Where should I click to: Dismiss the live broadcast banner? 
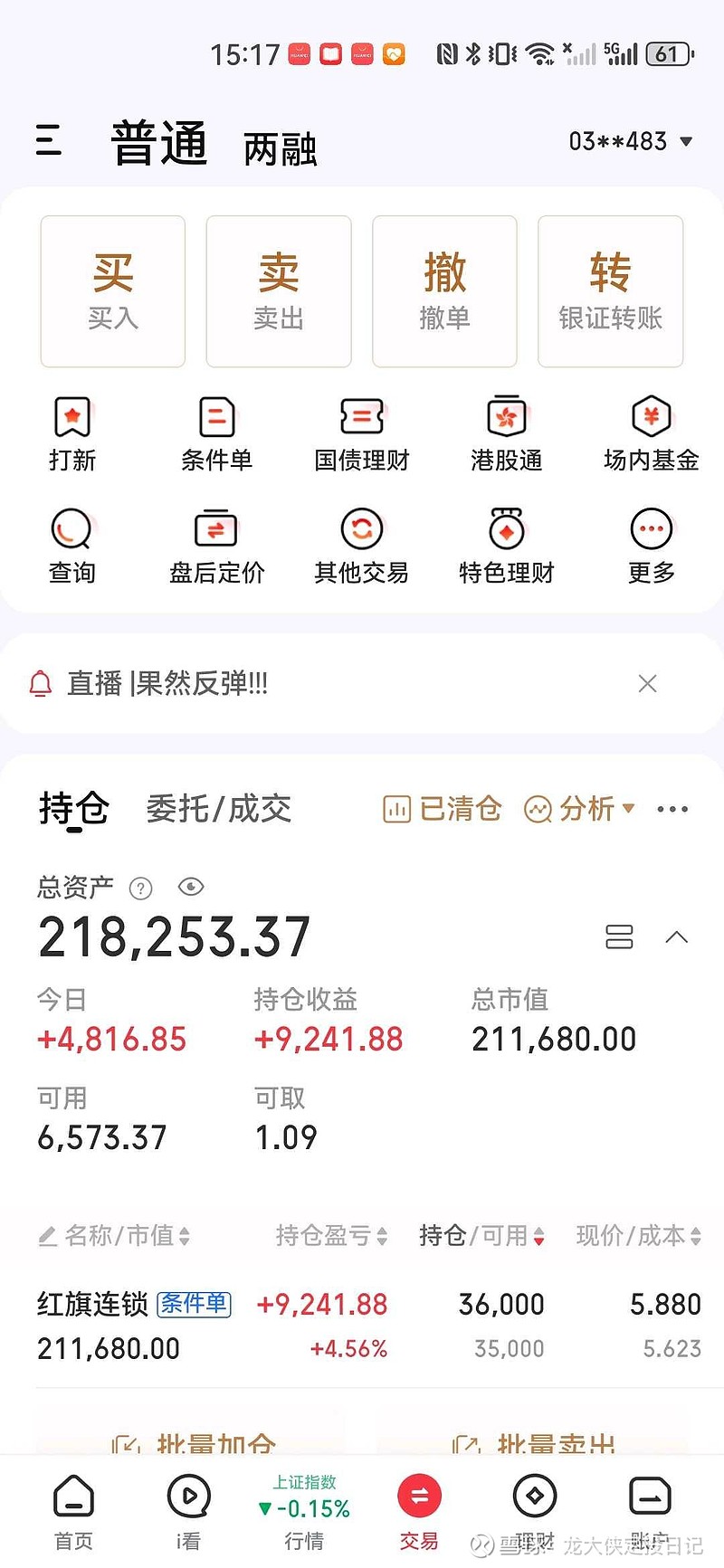click(647, 684)
